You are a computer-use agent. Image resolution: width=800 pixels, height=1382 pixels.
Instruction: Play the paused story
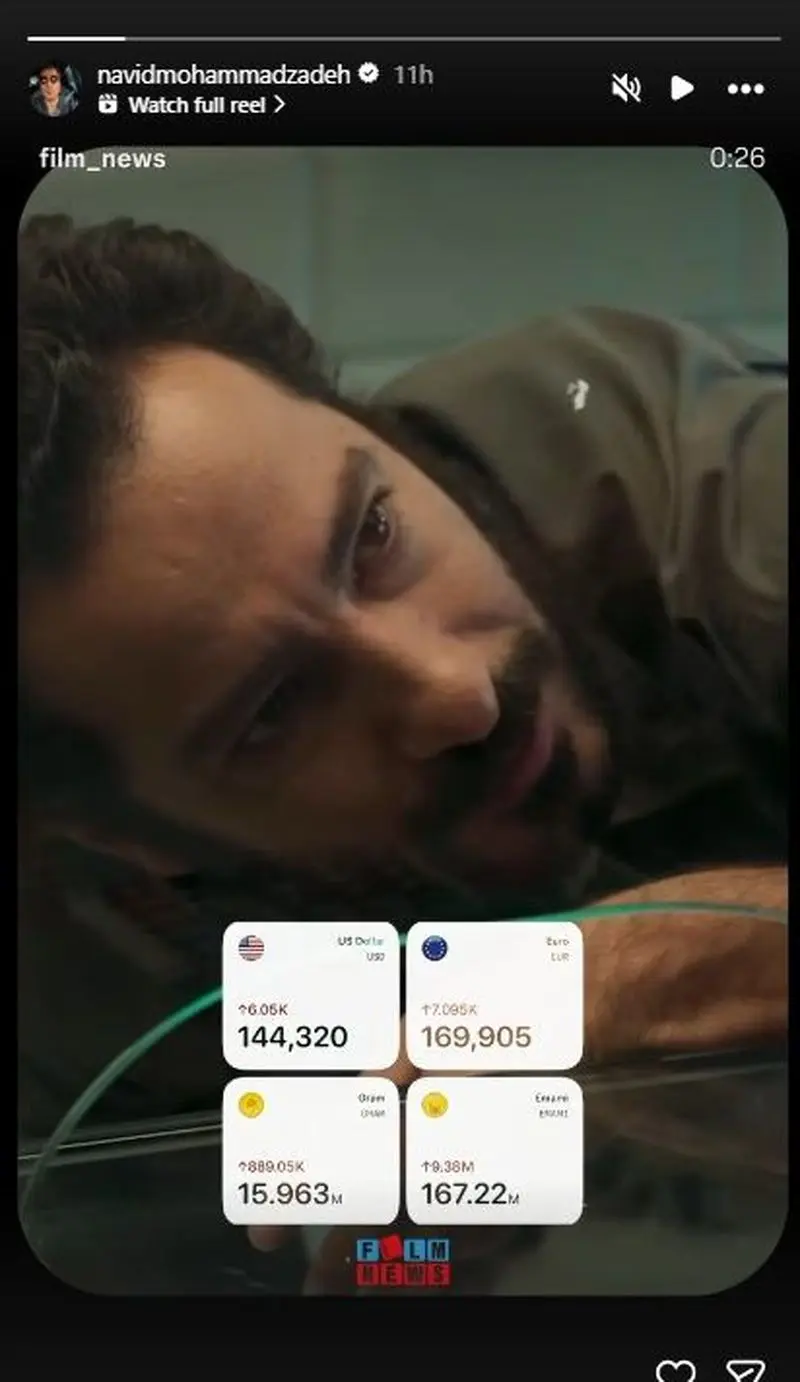[682, 89]
